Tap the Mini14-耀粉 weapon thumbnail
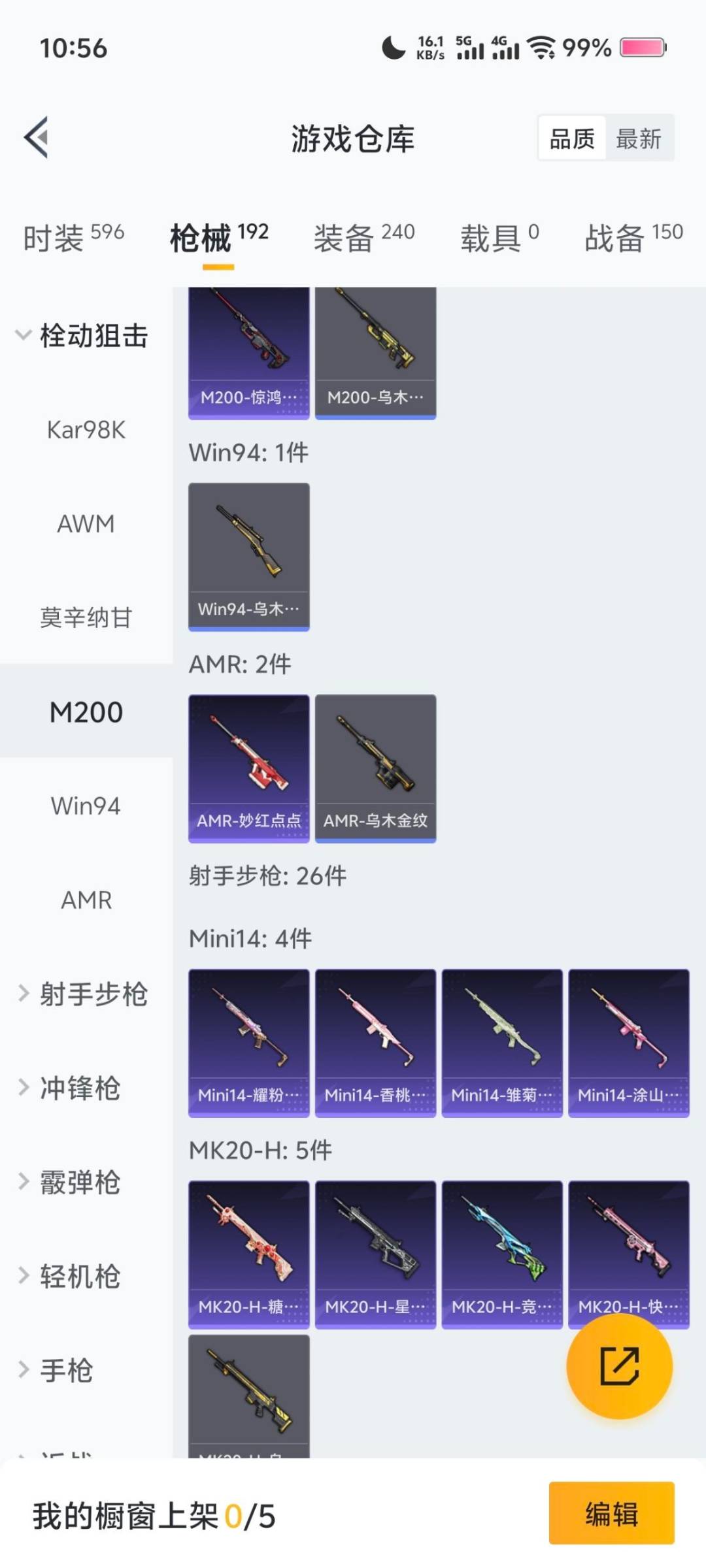Screen dimensions: 706x1568 tap(248, 1039)
